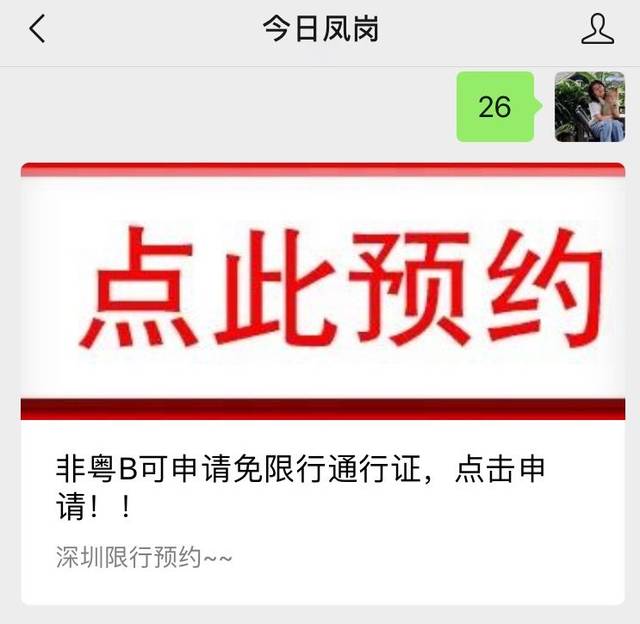Tap the user avatar beside message 26
Viewport: 640px width, 624px height.
pyautogui.click(x=590, y=107)
